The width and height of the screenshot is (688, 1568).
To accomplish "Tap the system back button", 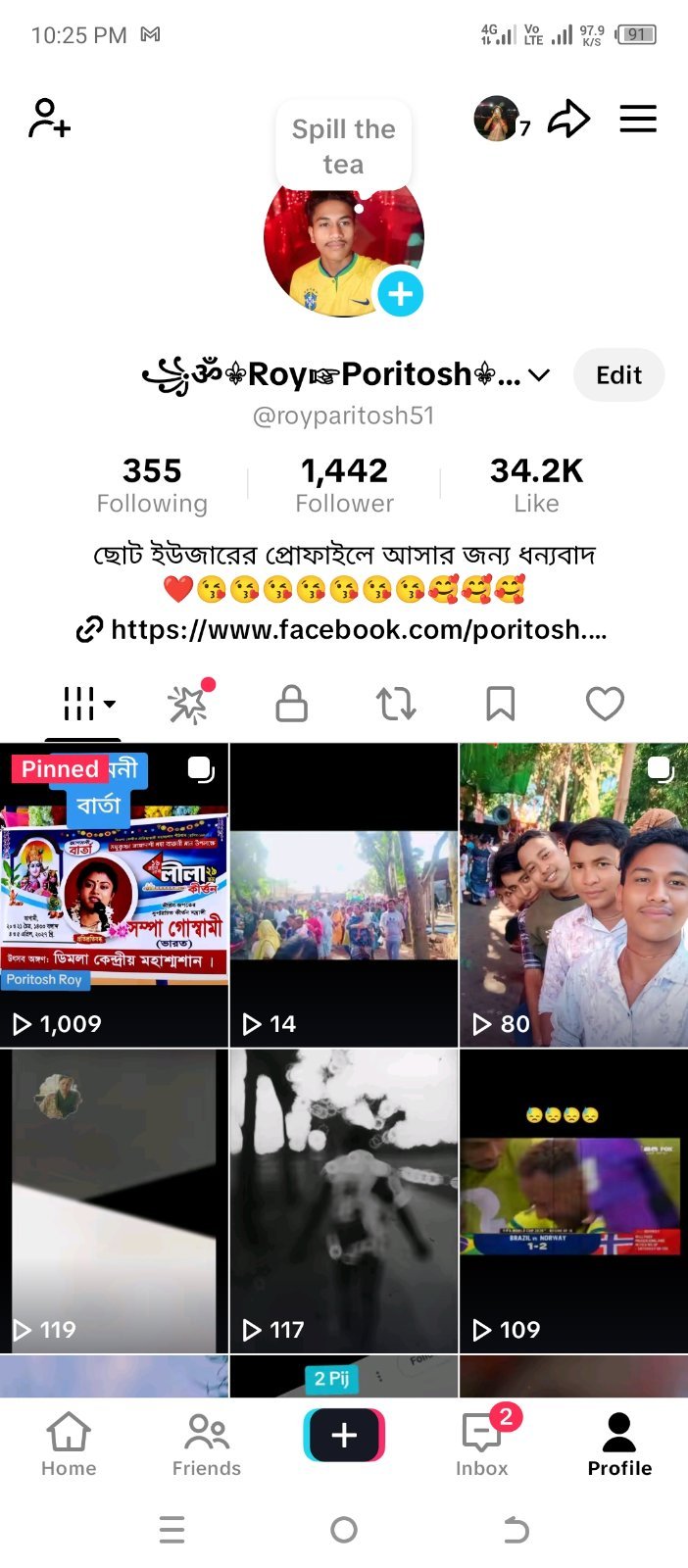I will [x=516, y=1530].
